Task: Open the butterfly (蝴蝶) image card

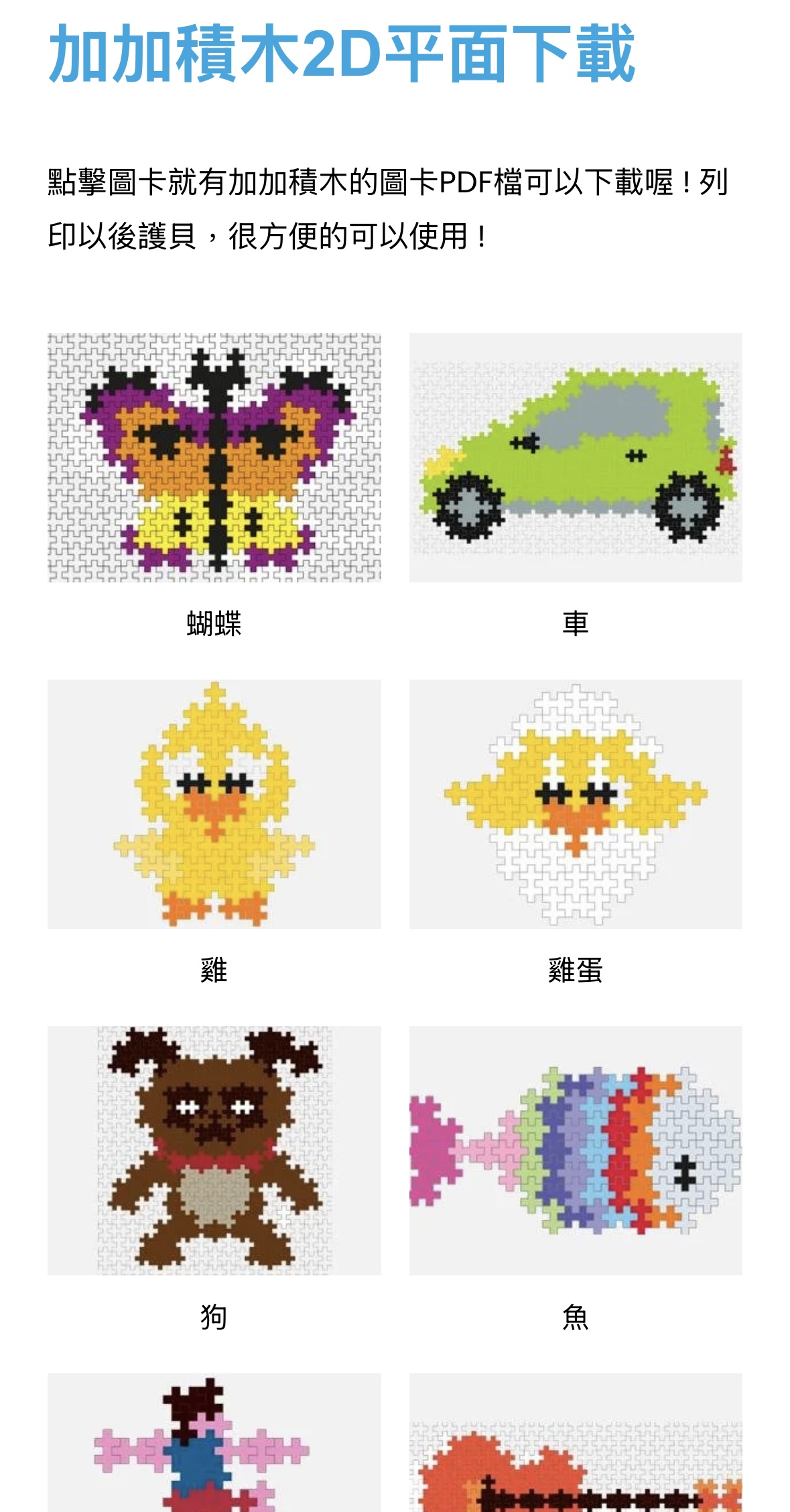Action: 214,458
